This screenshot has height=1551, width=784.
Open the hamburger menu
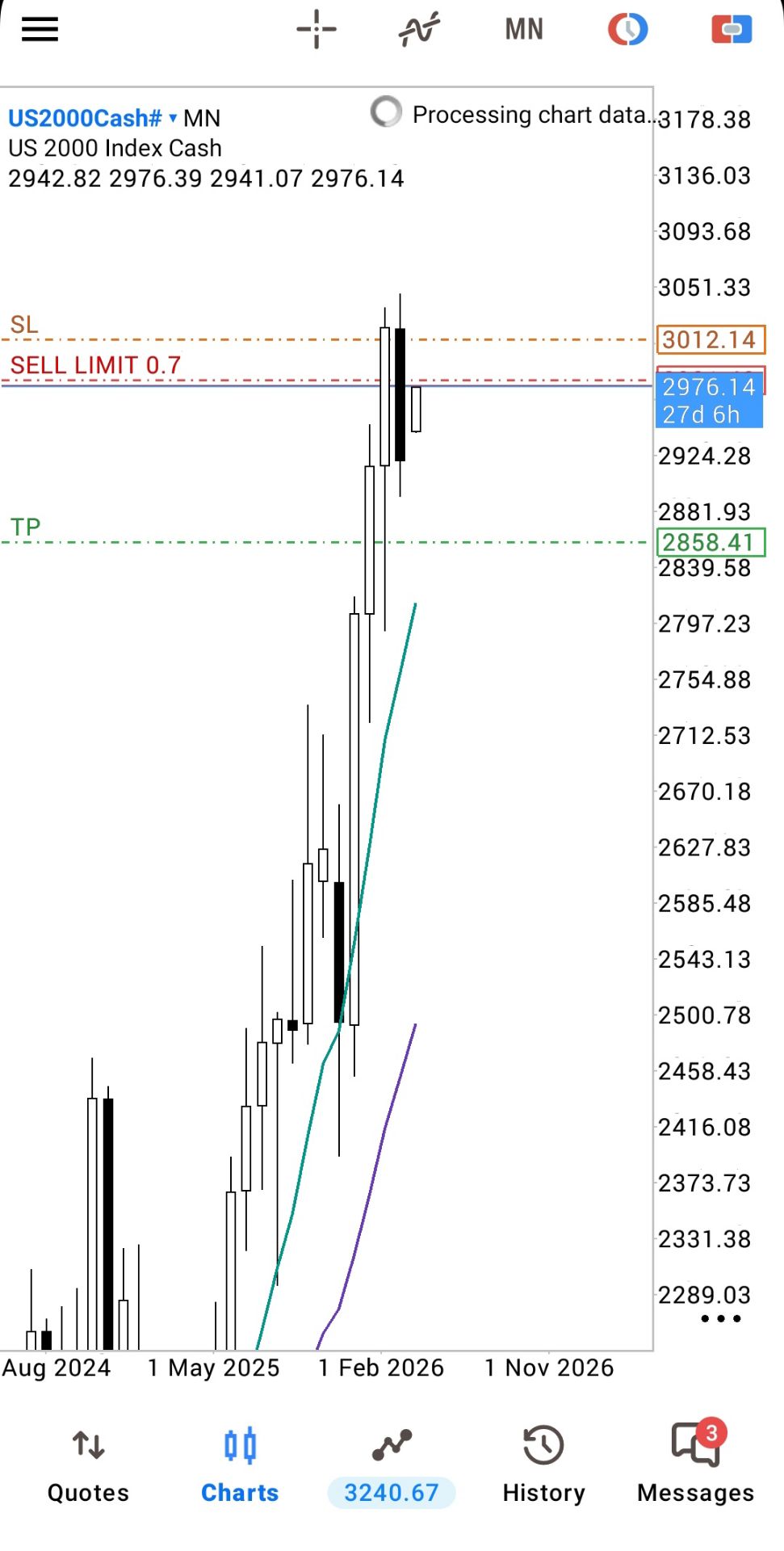(40, 29)
